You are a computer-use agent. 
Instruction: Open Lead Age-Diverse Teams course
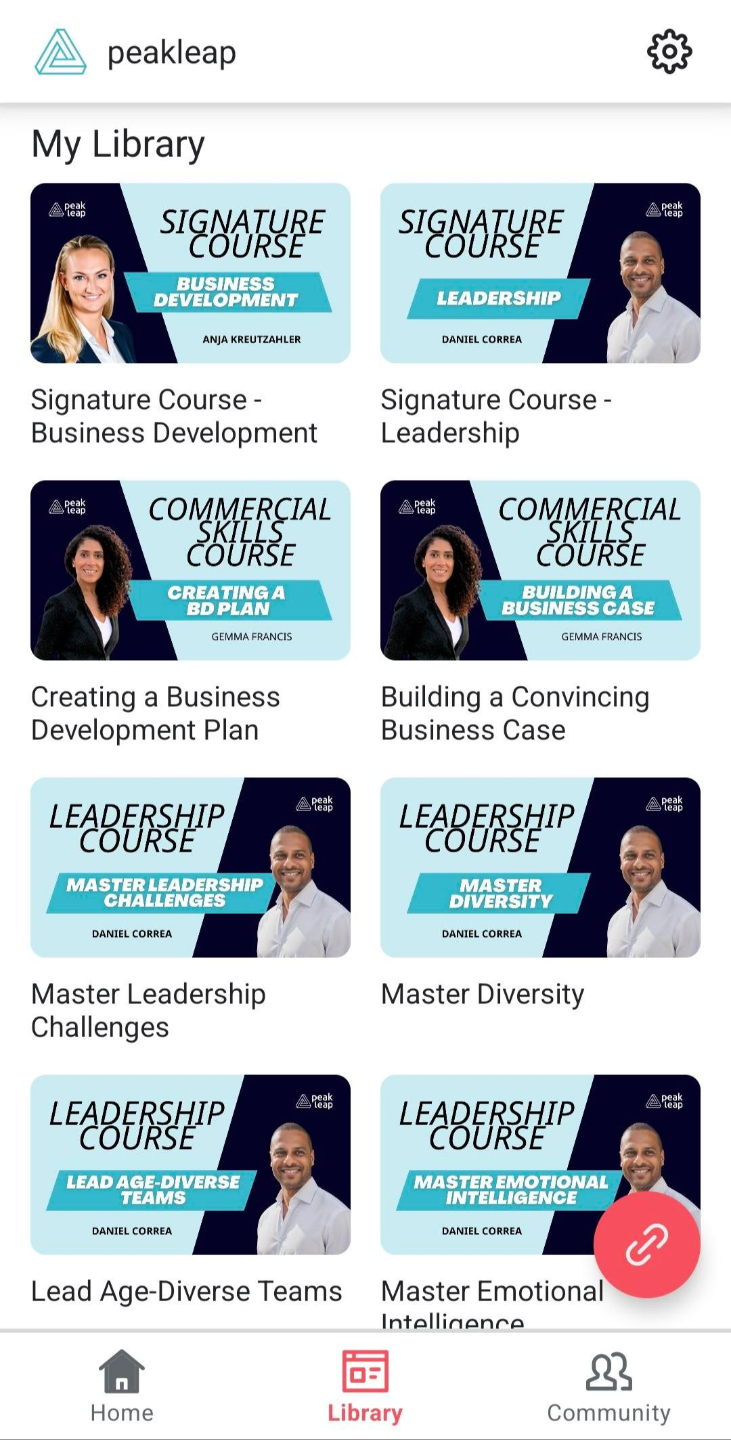(x=190, y=1164)
